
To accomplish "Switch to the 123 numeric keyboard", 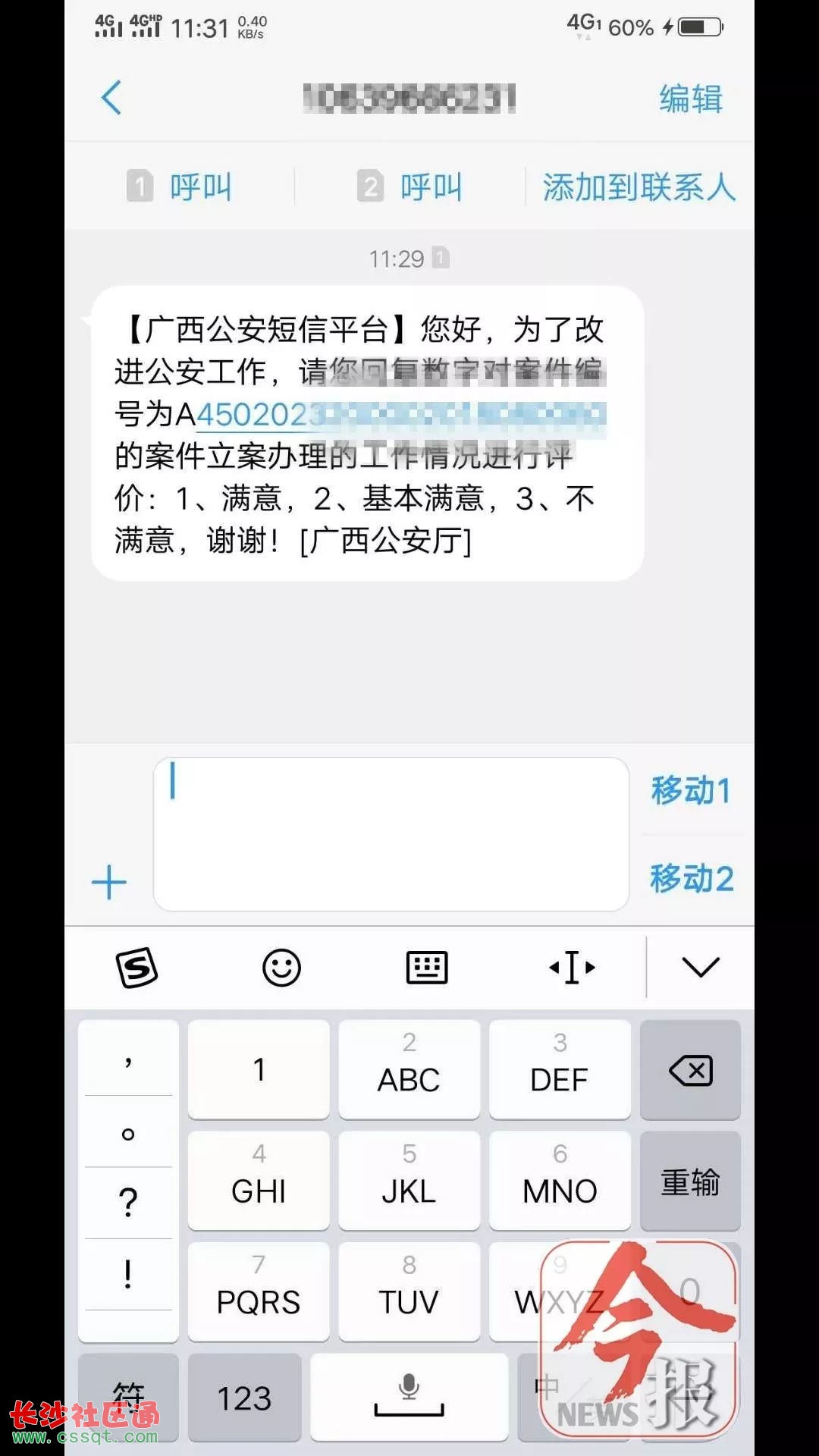I will coord(244,1398).
